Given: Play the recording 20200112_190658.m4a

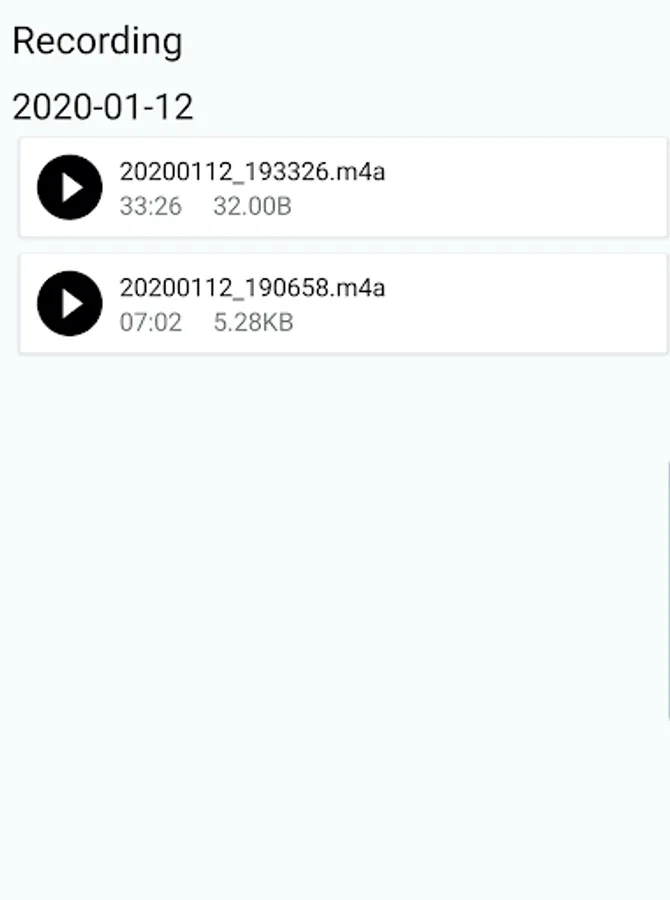Looking at the screenshot, I should click(x=69, y=303).
